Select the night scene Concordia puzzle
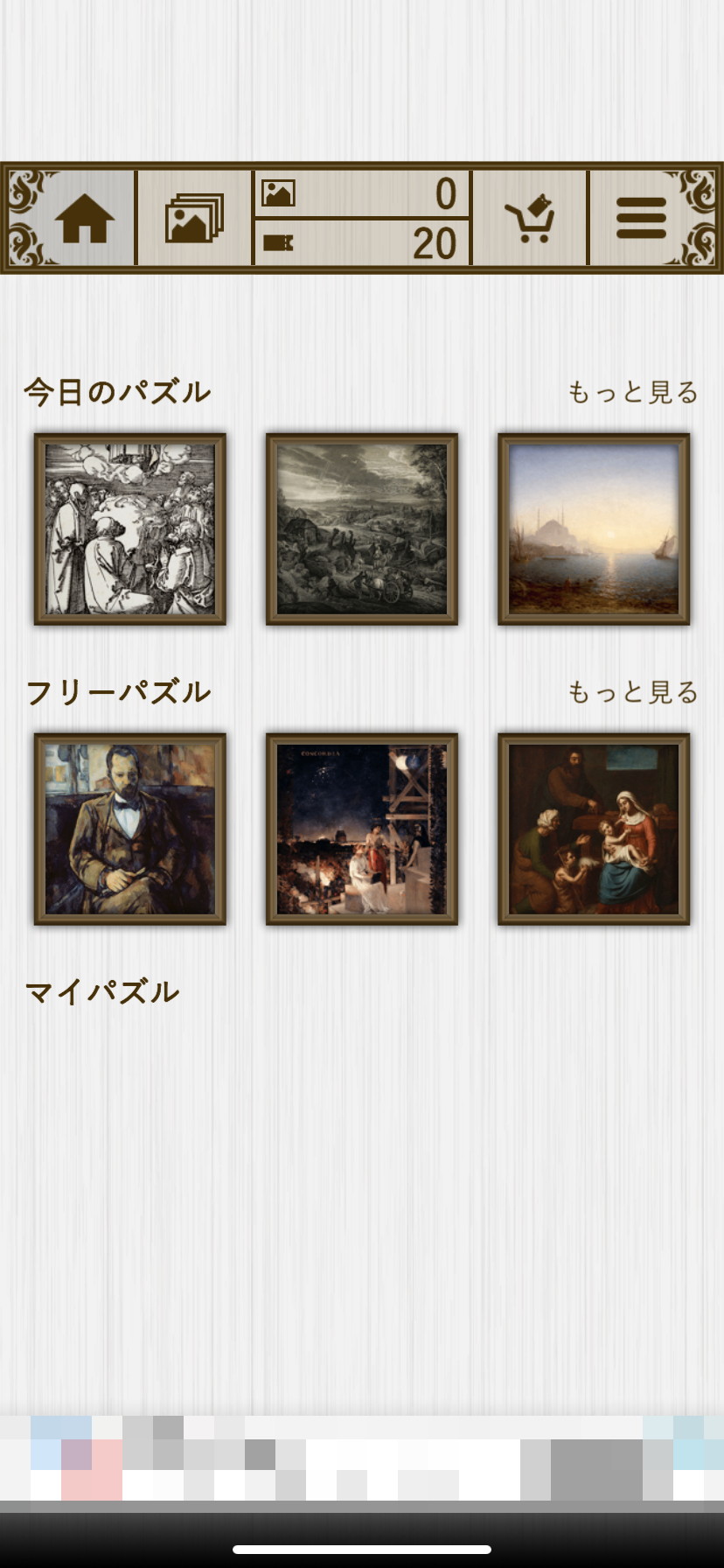Screen dimensions: 724x1568 [362, 829]
